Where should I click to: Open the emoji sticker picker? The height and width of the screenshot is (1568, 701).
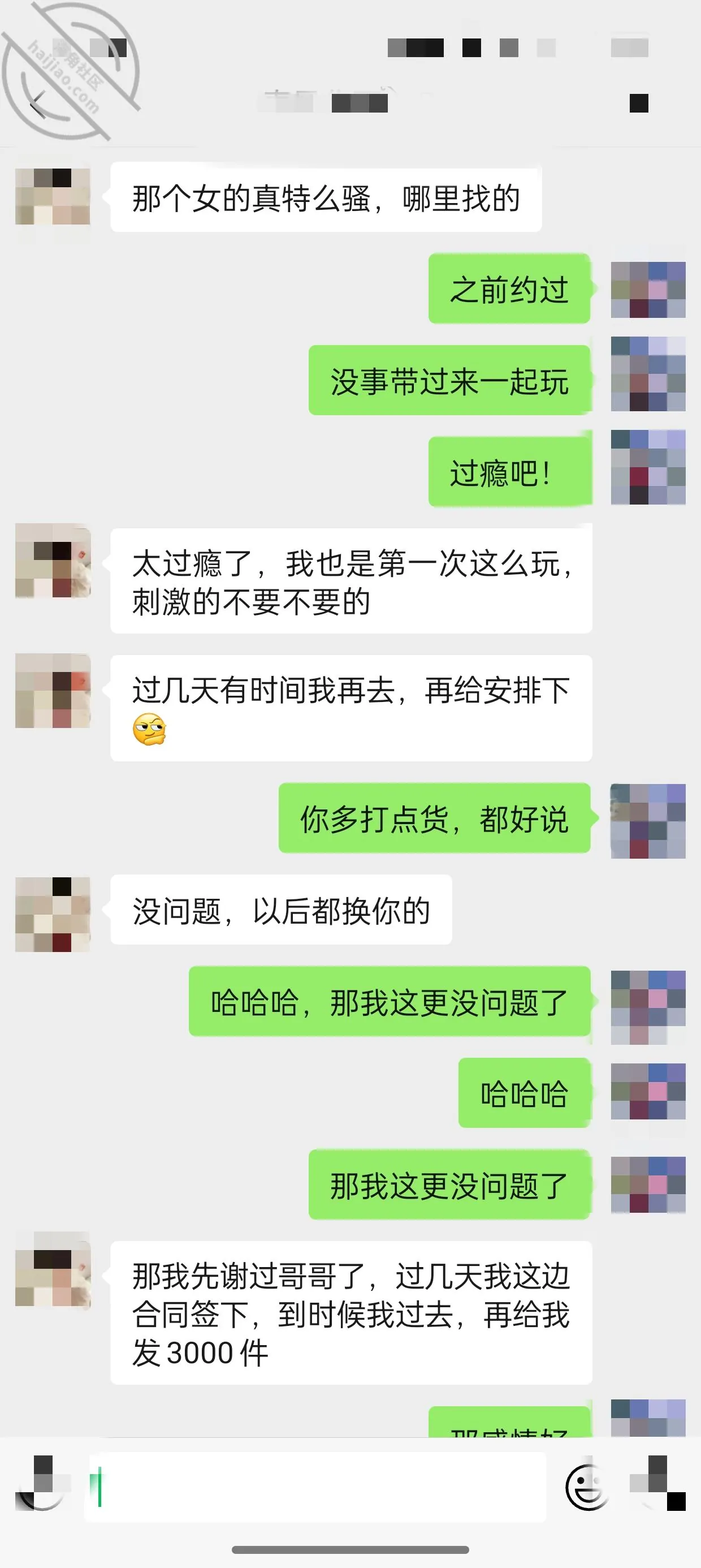(x=586, y=1488)
